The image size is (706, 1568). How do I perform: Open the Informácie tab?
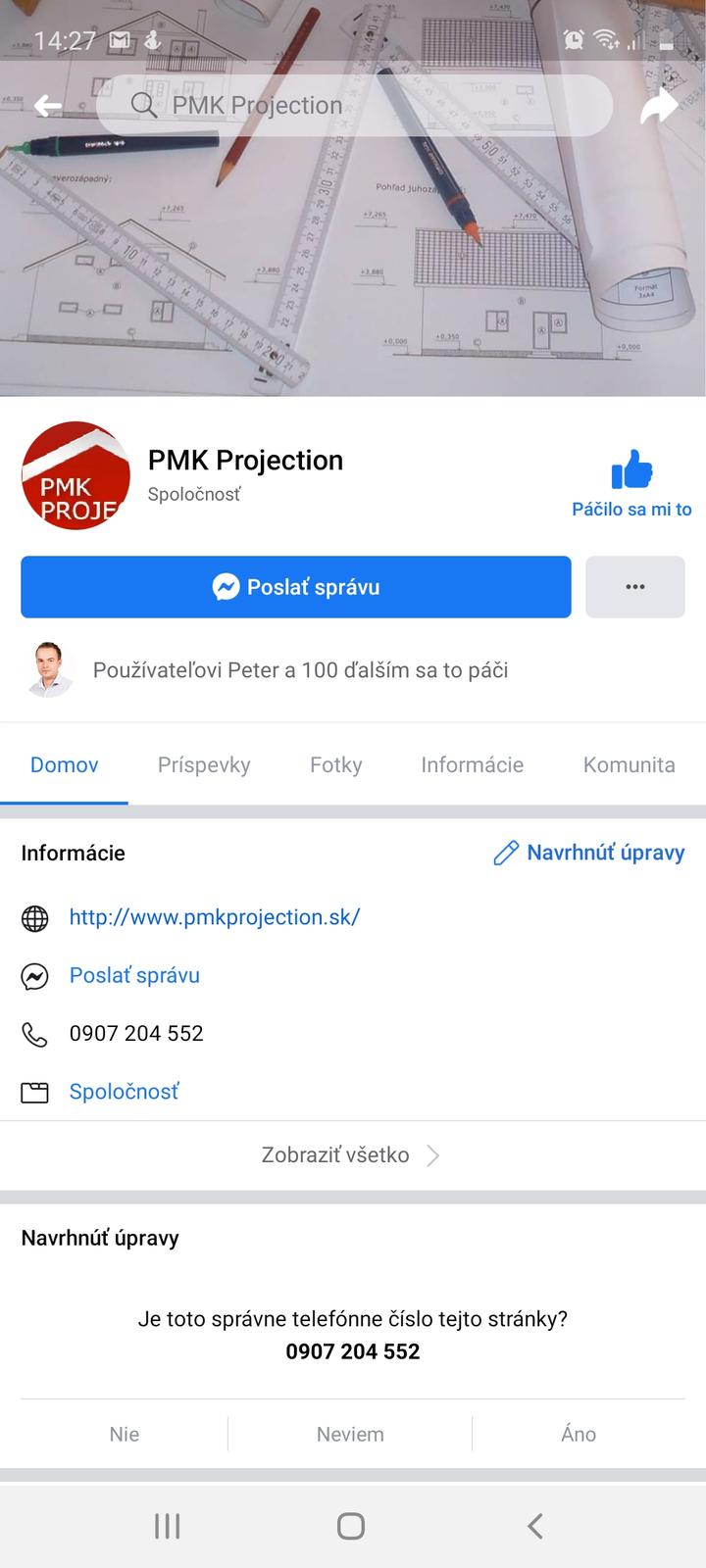click(472, 764)
